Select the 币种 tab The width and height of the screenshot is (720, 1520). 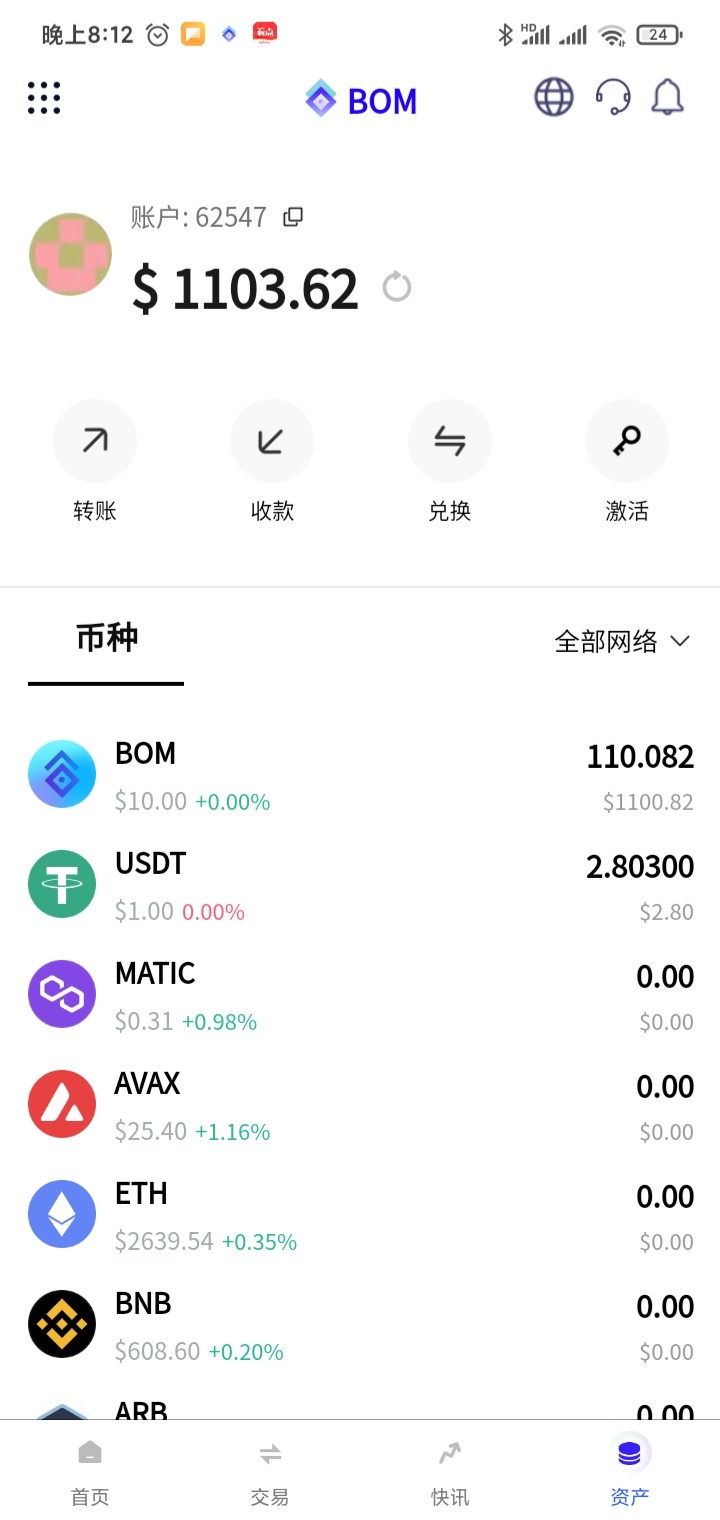106,639
